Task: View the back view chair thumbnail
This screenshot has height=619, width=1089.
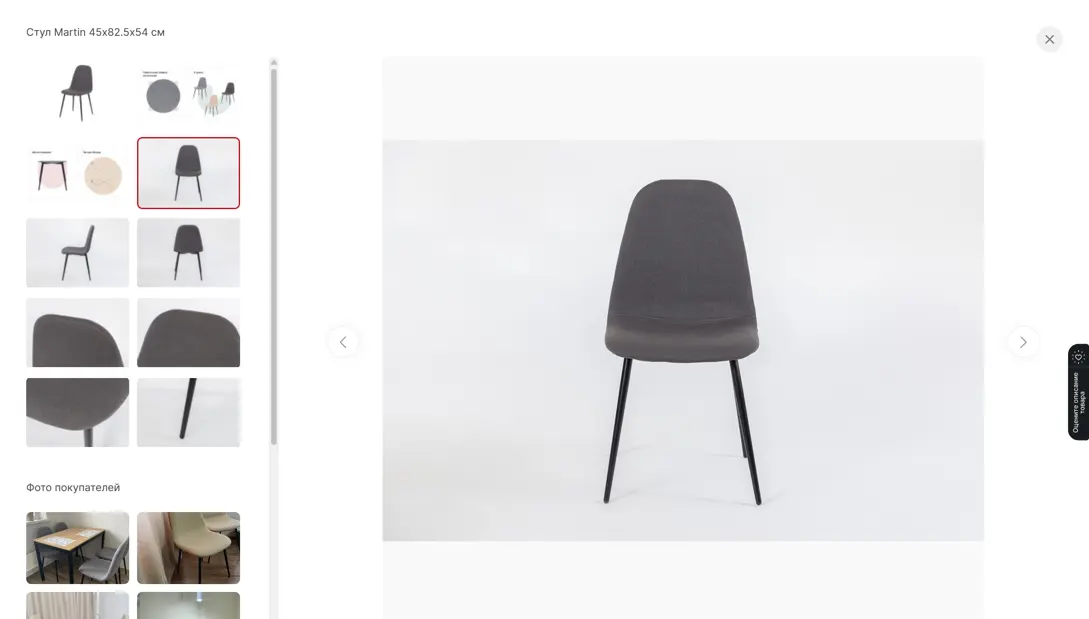Action: point(188,252)
